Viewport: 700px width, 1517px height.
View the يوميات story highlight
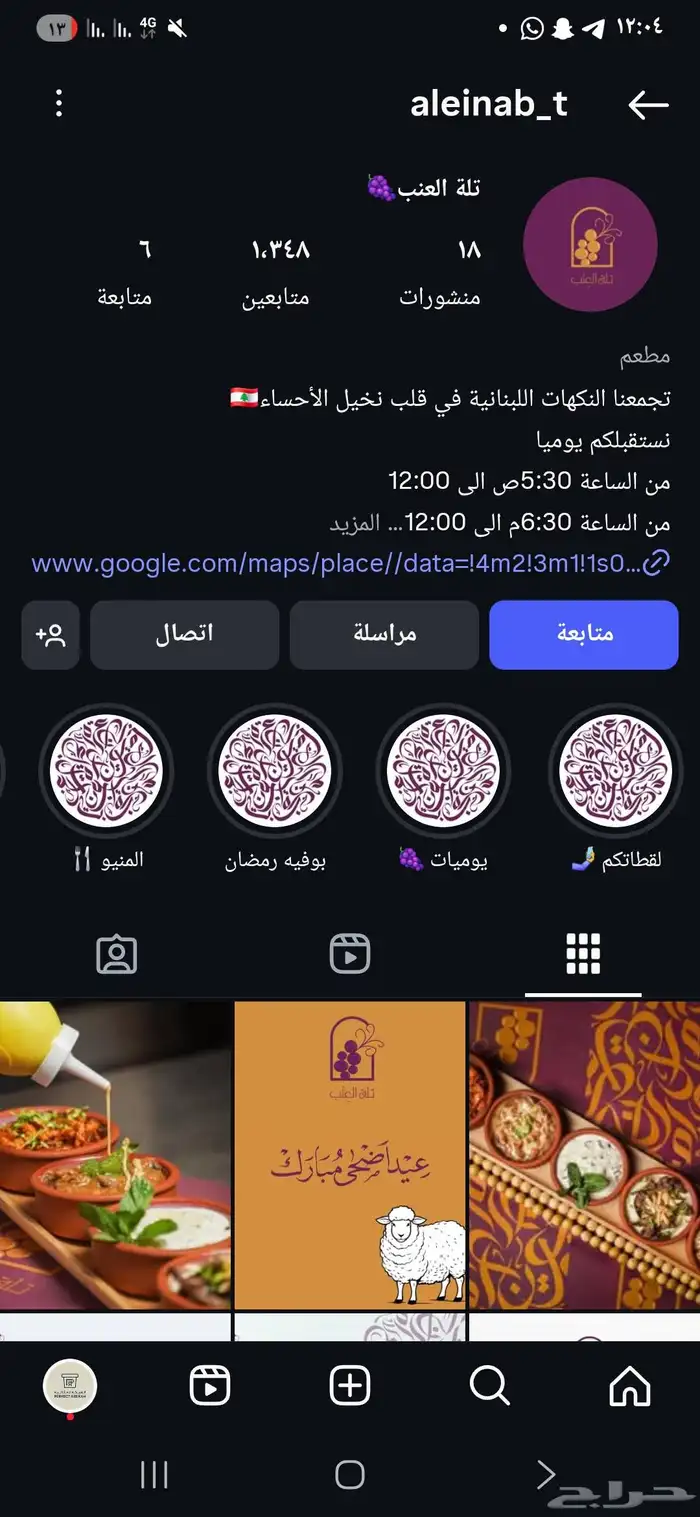443,772
